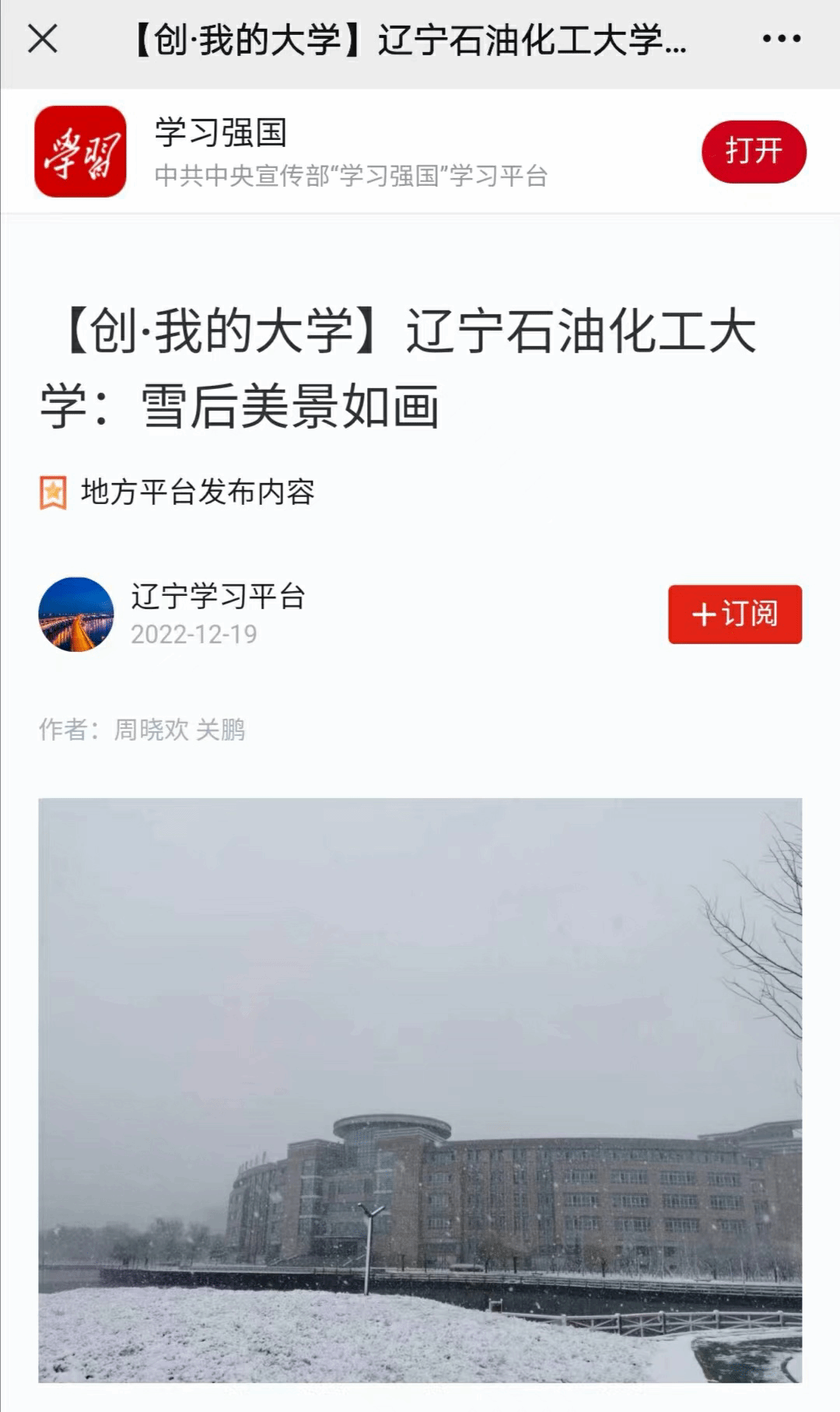Subscribe with the 订阅 button
Image resolution: width=840 pixels, height=1412 pixels.
(x=734, y=614)
